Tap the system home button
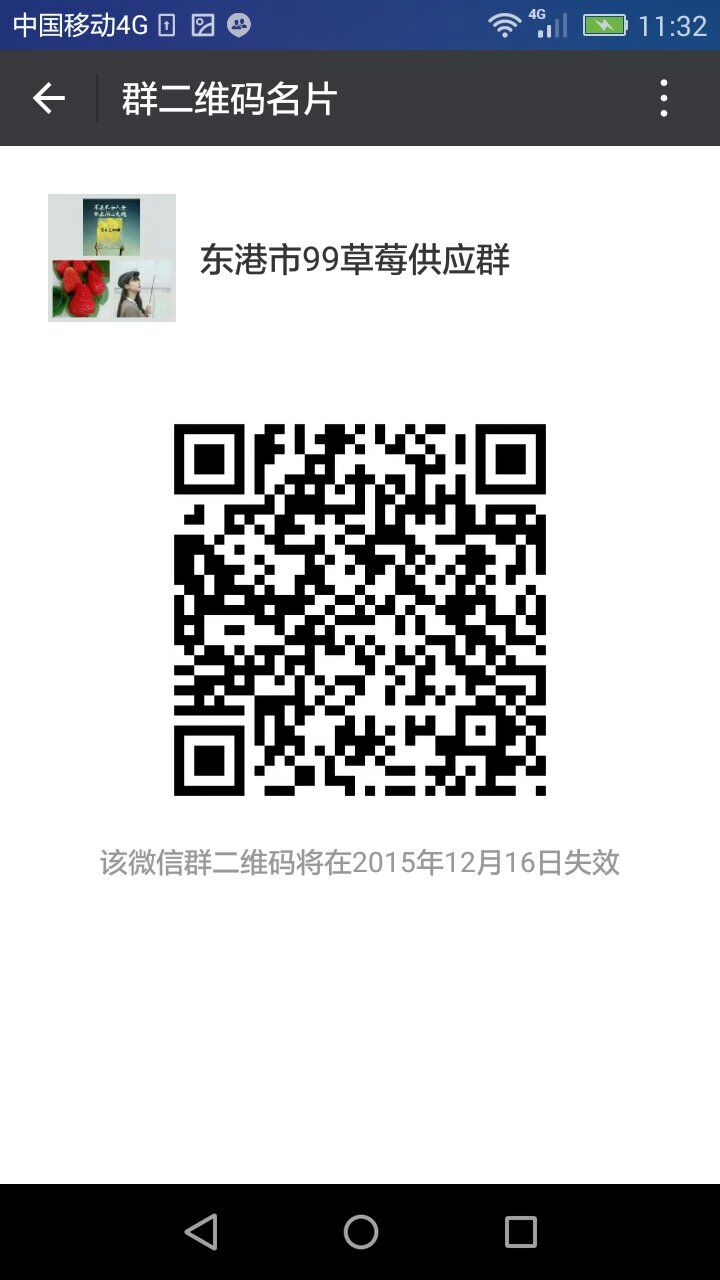720x1280 pixels. click(x=360, y=1232)
